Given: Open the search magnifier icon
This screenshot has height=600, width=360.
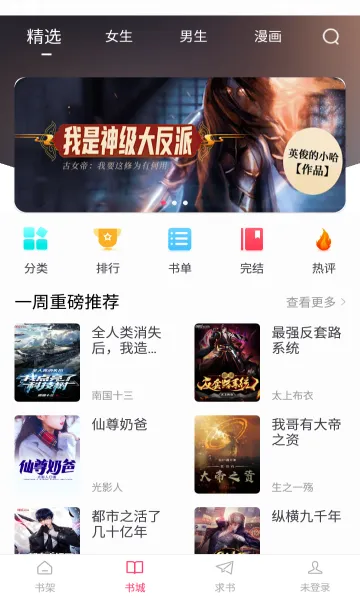Looking at the screenshot, I should 331,37.
